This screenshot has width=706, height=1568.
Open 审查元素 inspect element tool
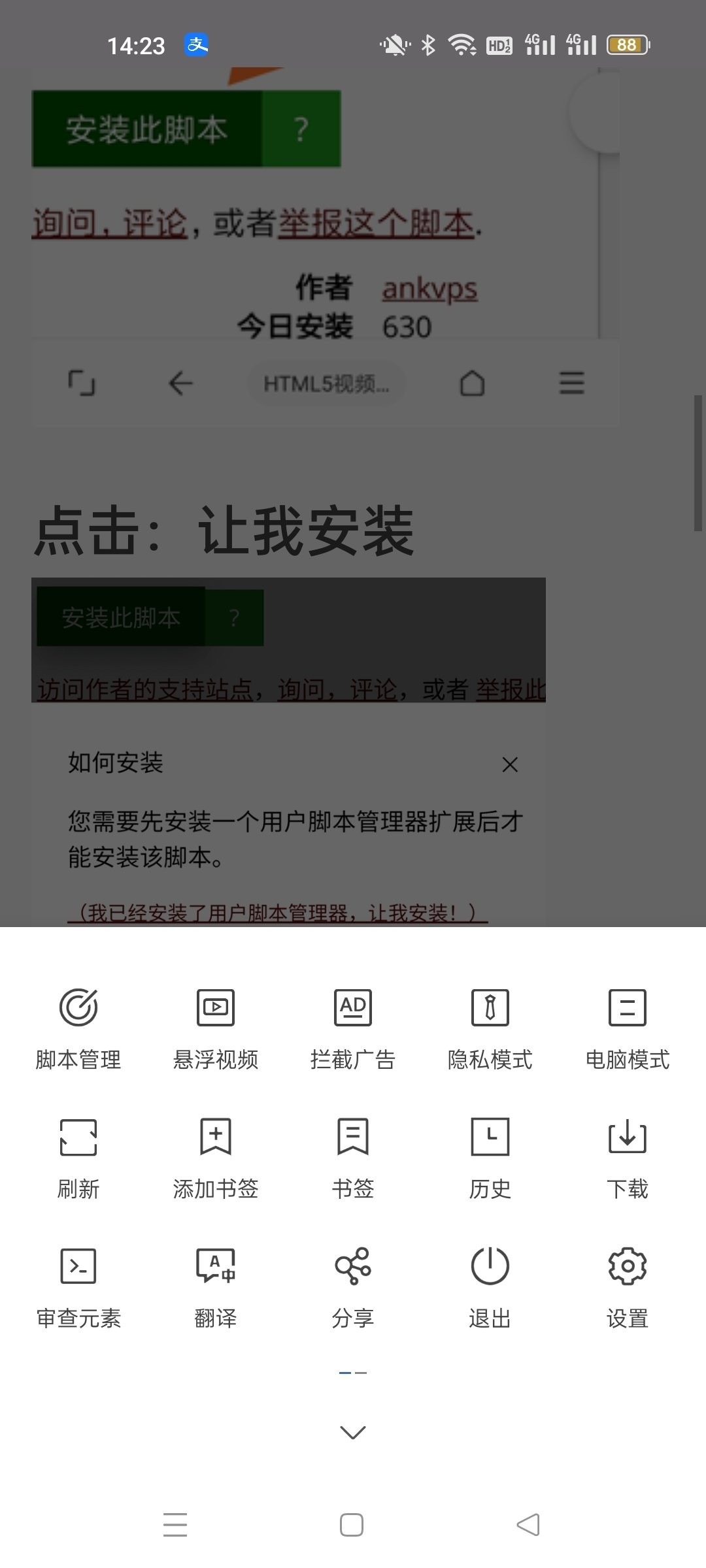tap(78, 1284)
